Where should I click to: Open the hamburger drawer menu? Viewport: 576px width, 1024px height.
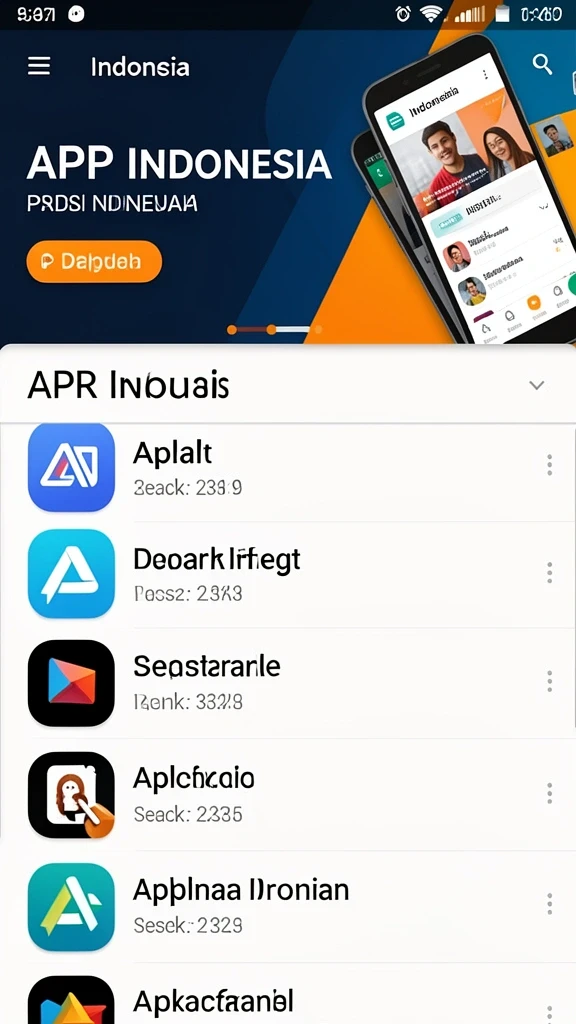click(39, 66)
